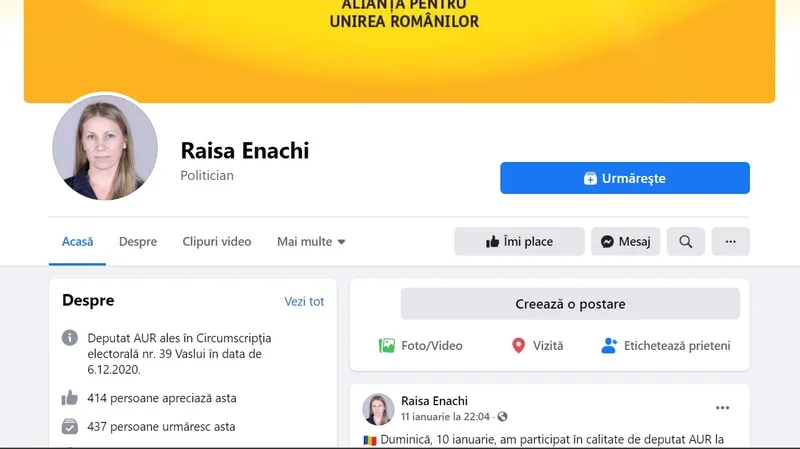Viewport: 800px width, 449px height.
Task: Select Etichetează prieteni option
Action: [665, 346]
